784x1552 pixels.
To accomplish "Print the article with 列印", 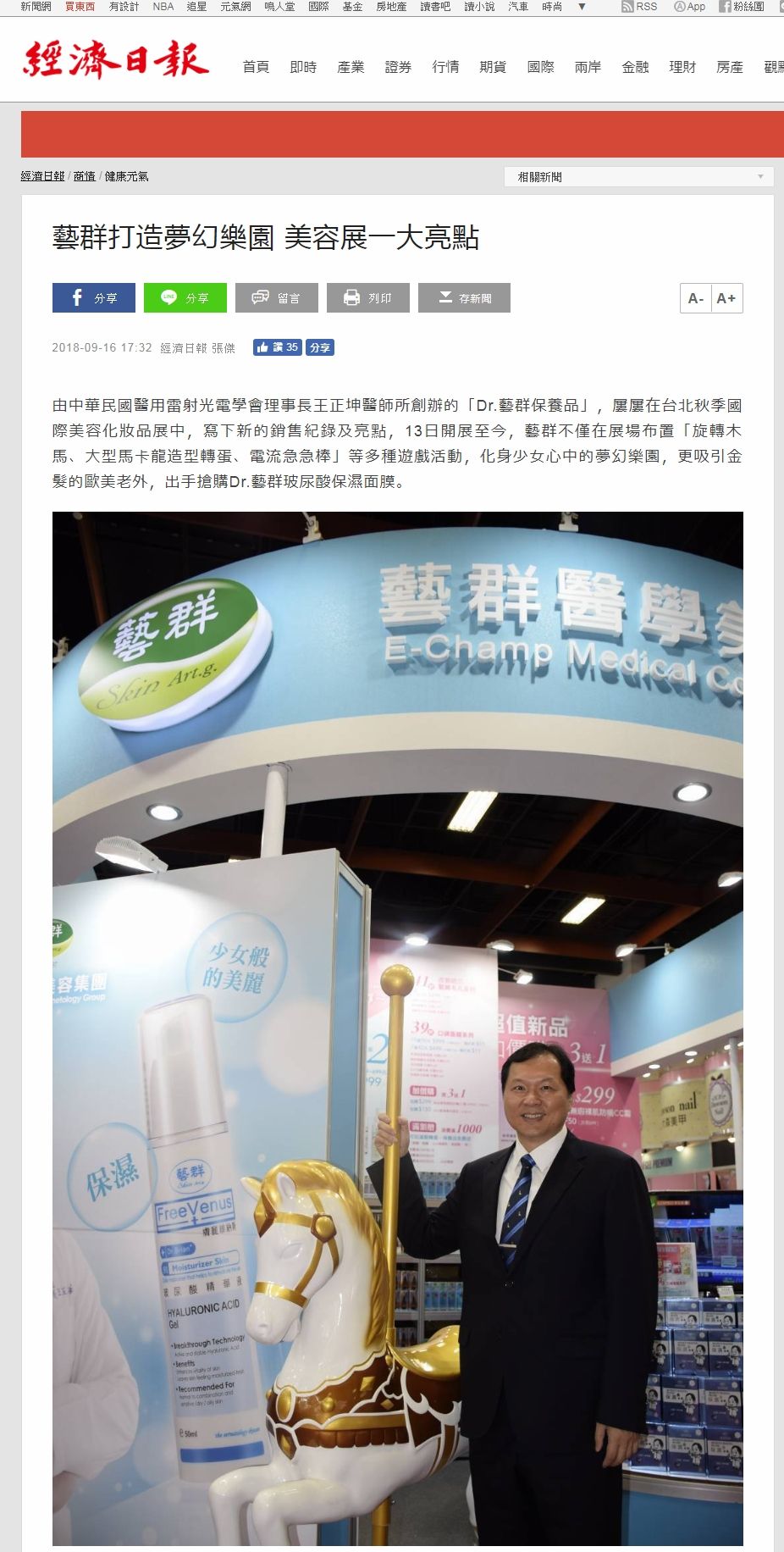I will pyautogui.click(x=367, y=298).
